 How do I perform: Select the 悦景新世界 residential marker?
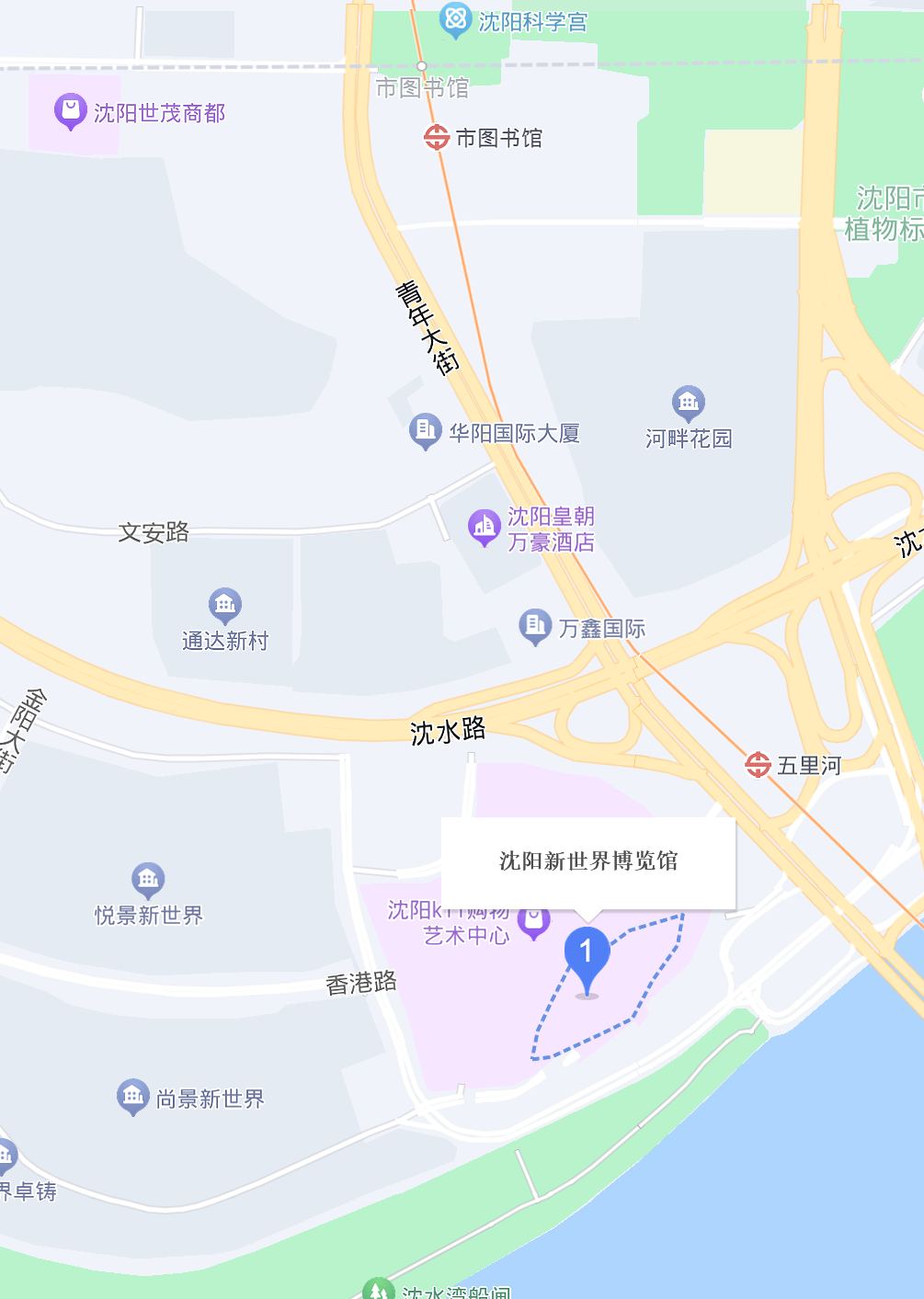point(148,880)
